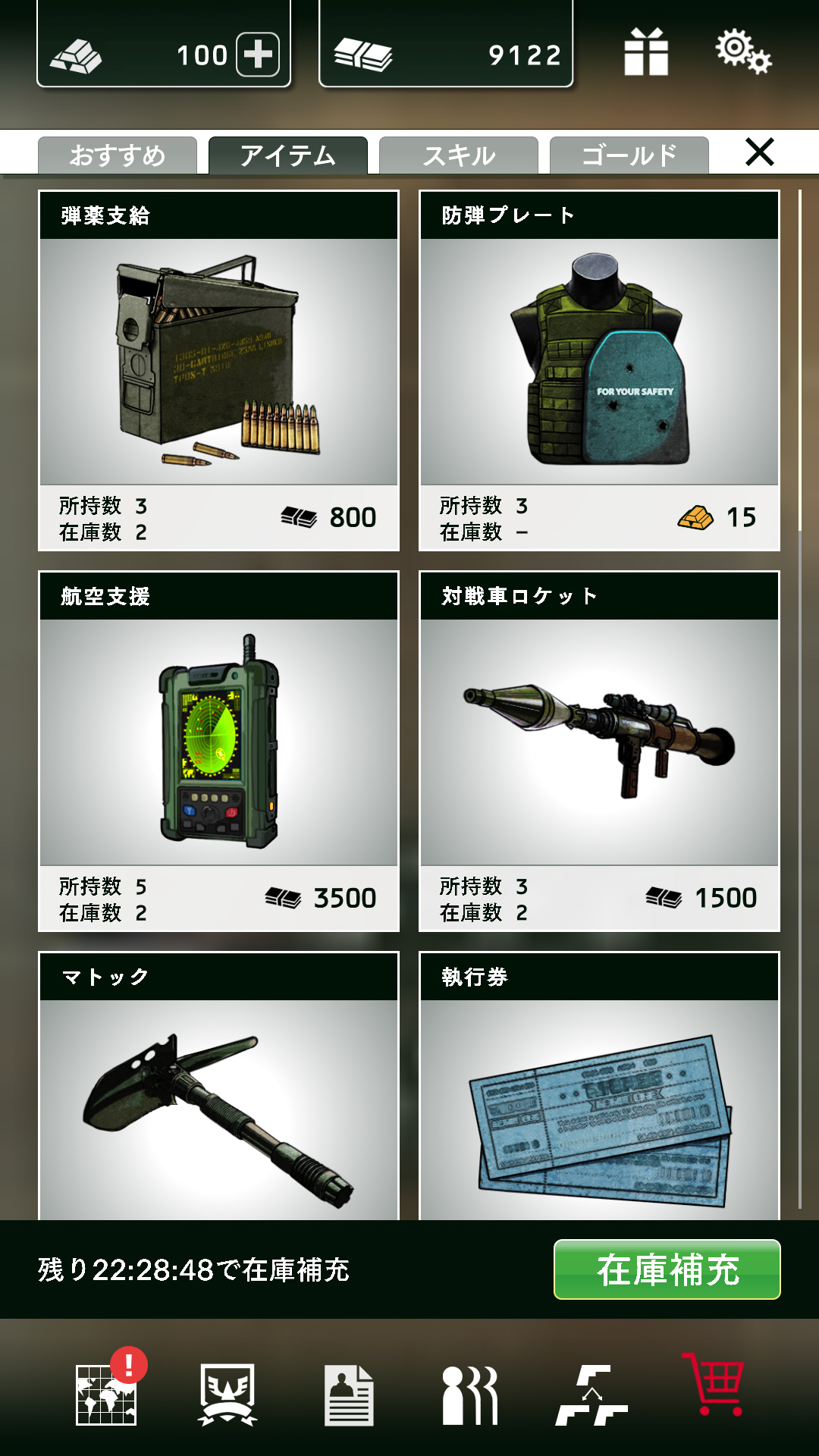
Task: Open the world map icon with alert
Action: [106, 1394]
